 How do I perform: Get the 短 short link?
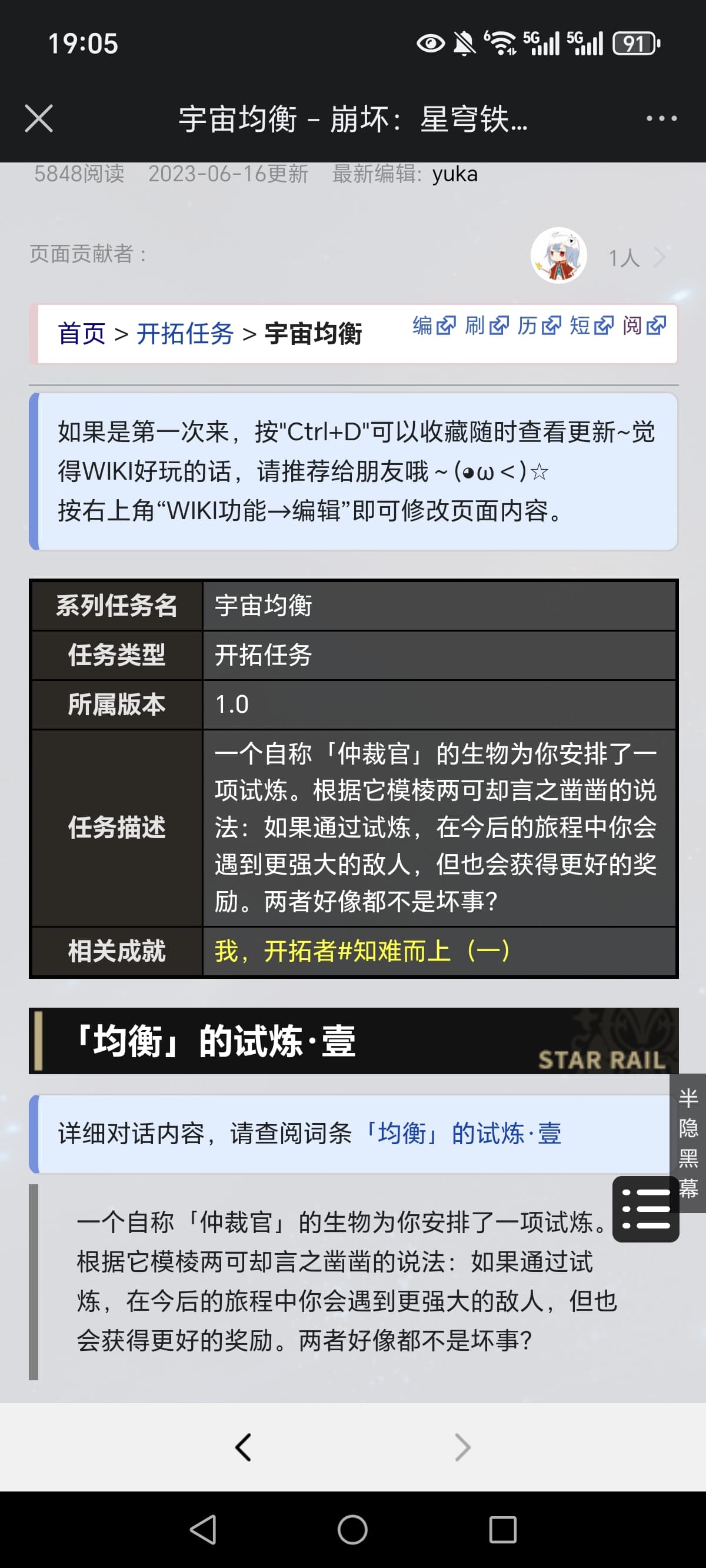pyautogui.click(x=591, y=325)
